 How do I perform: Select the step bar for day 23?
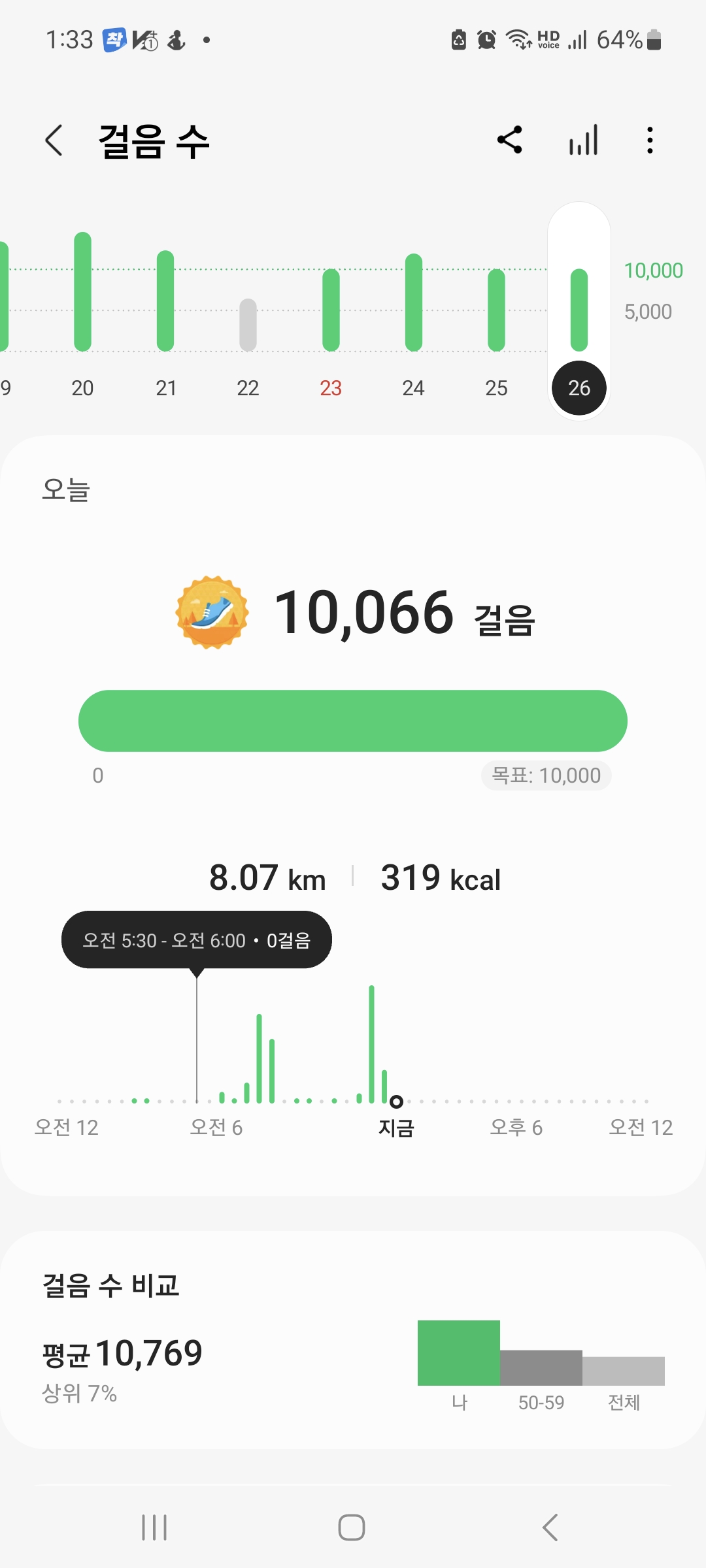point(331,310)
